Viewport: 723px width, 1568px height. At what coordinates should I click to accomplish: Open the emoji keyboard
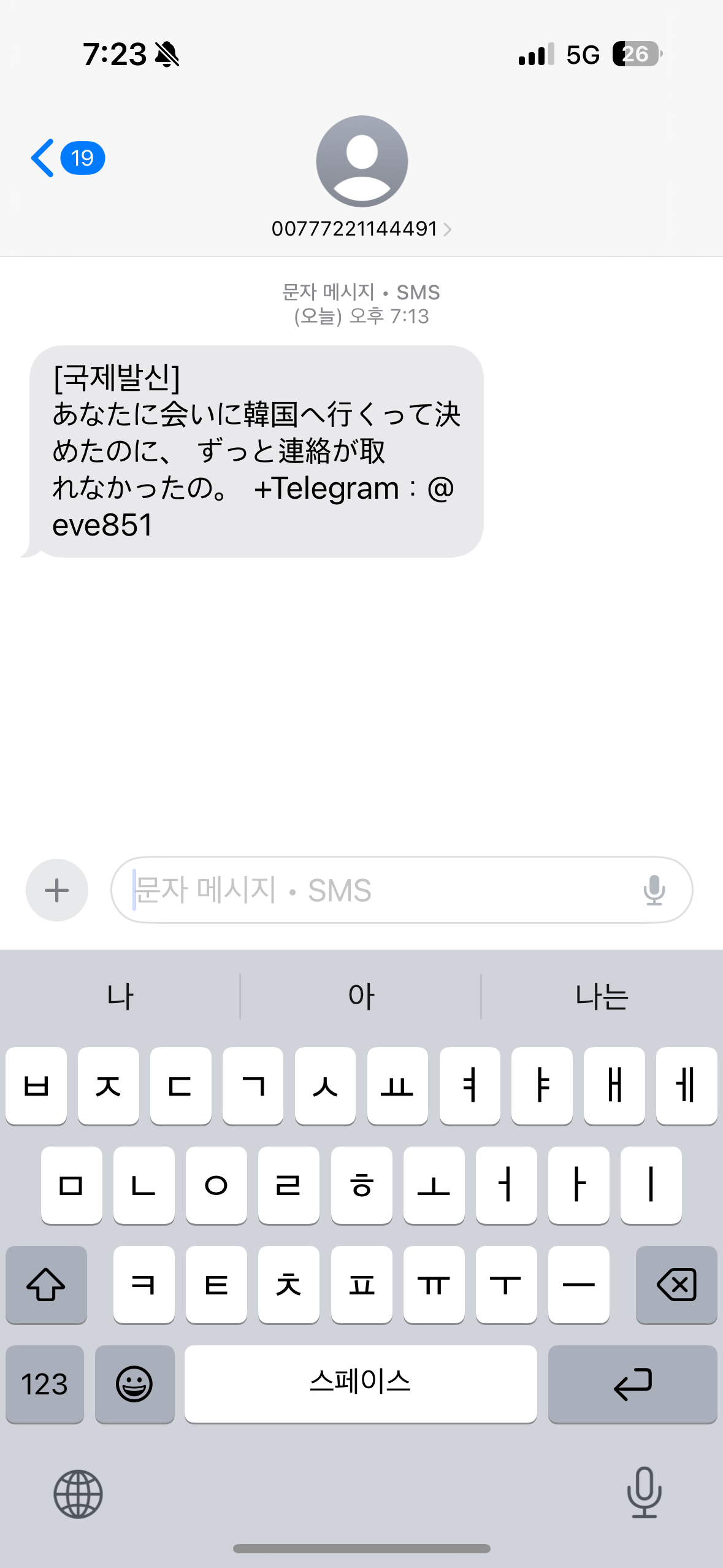pos(135,1384)
